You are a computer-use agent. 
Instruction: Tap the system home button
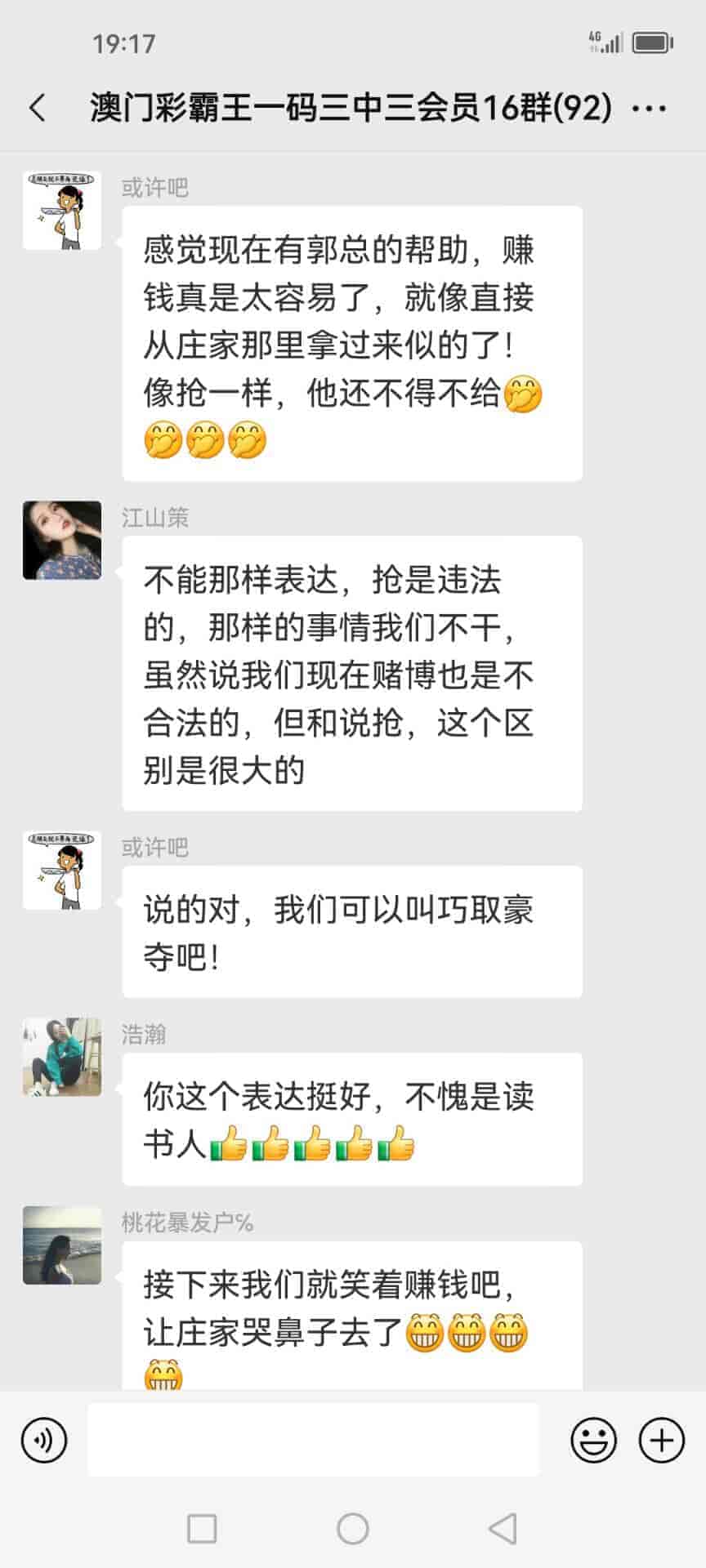[x=353, y=1529]
